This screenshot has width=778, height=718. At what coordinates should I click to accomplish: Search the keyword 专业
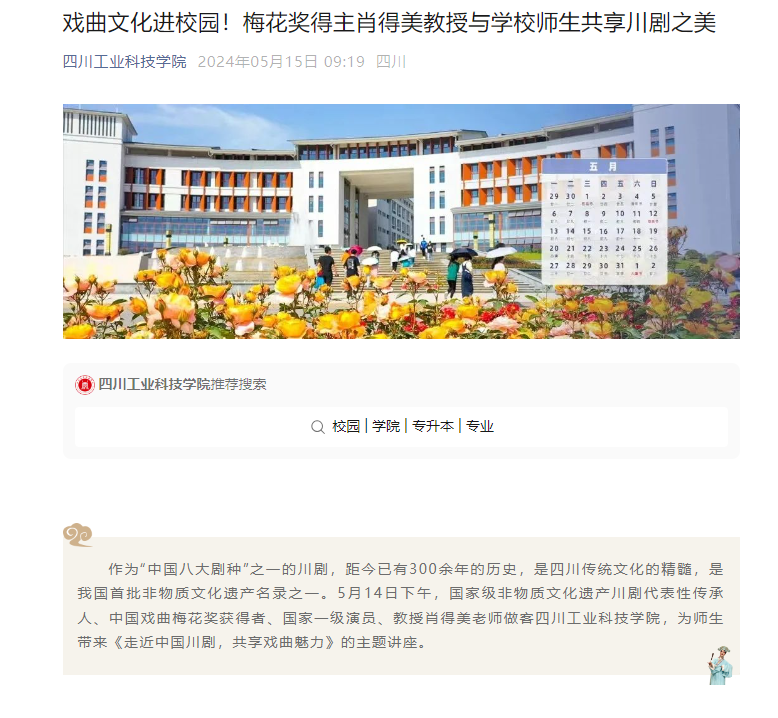pos(480,426)
